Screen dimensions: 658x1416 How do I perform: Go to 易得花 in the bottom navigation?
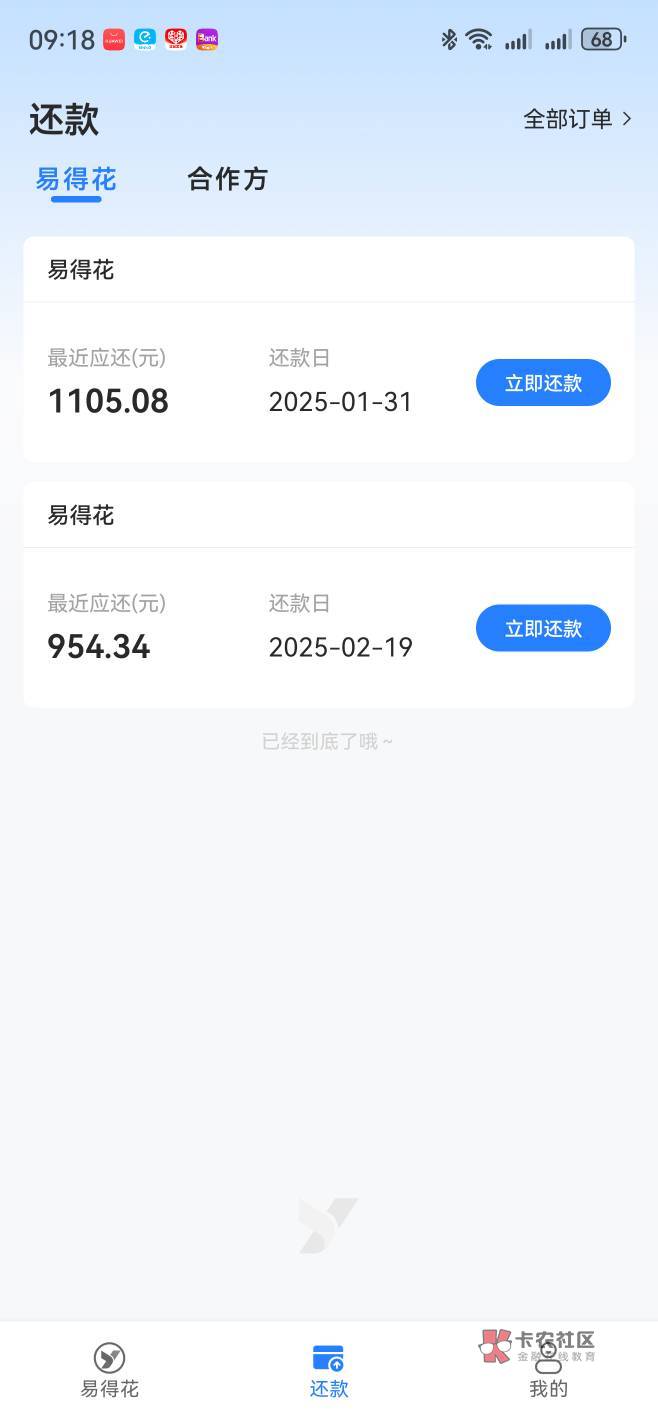point(110,1371)
